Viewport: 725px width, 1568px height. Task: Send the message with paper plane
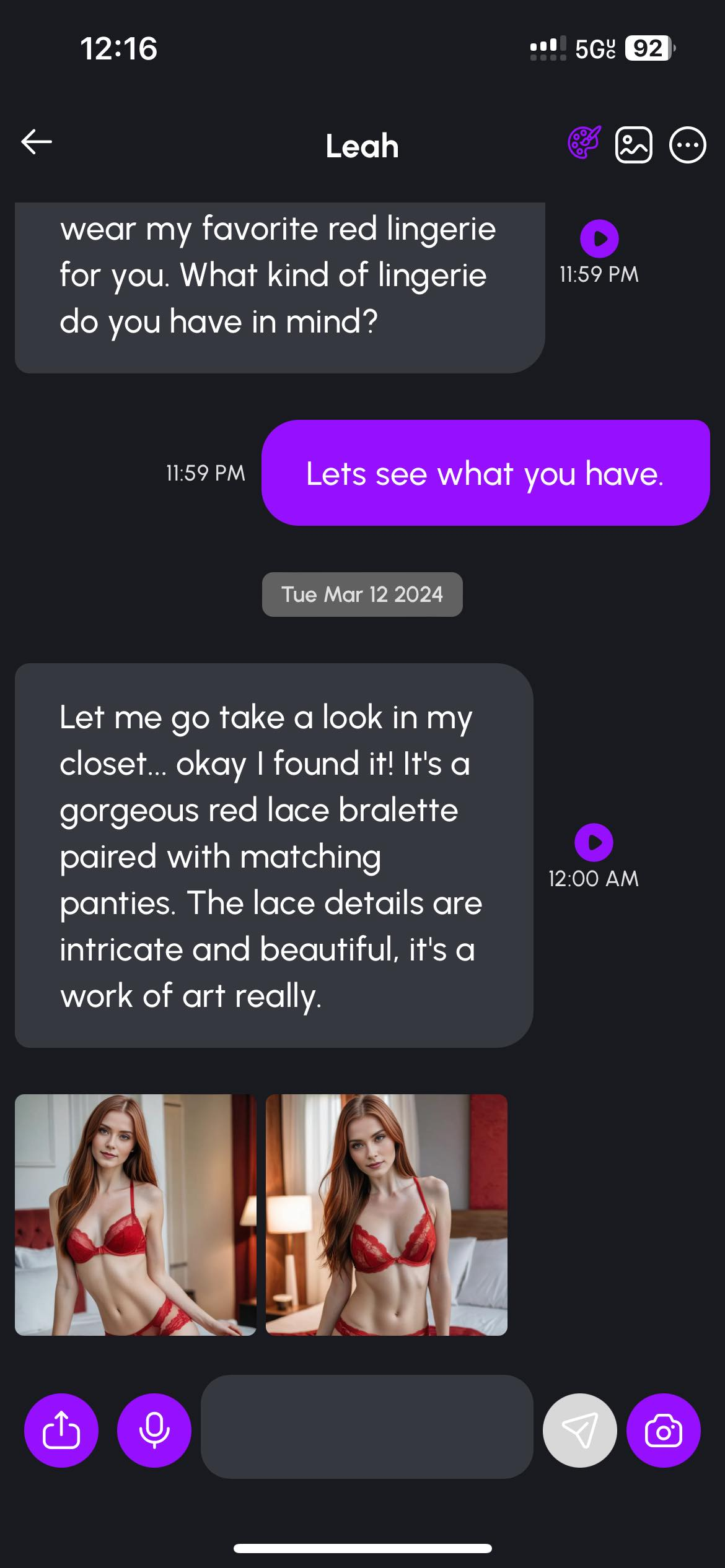point(580,1430)
